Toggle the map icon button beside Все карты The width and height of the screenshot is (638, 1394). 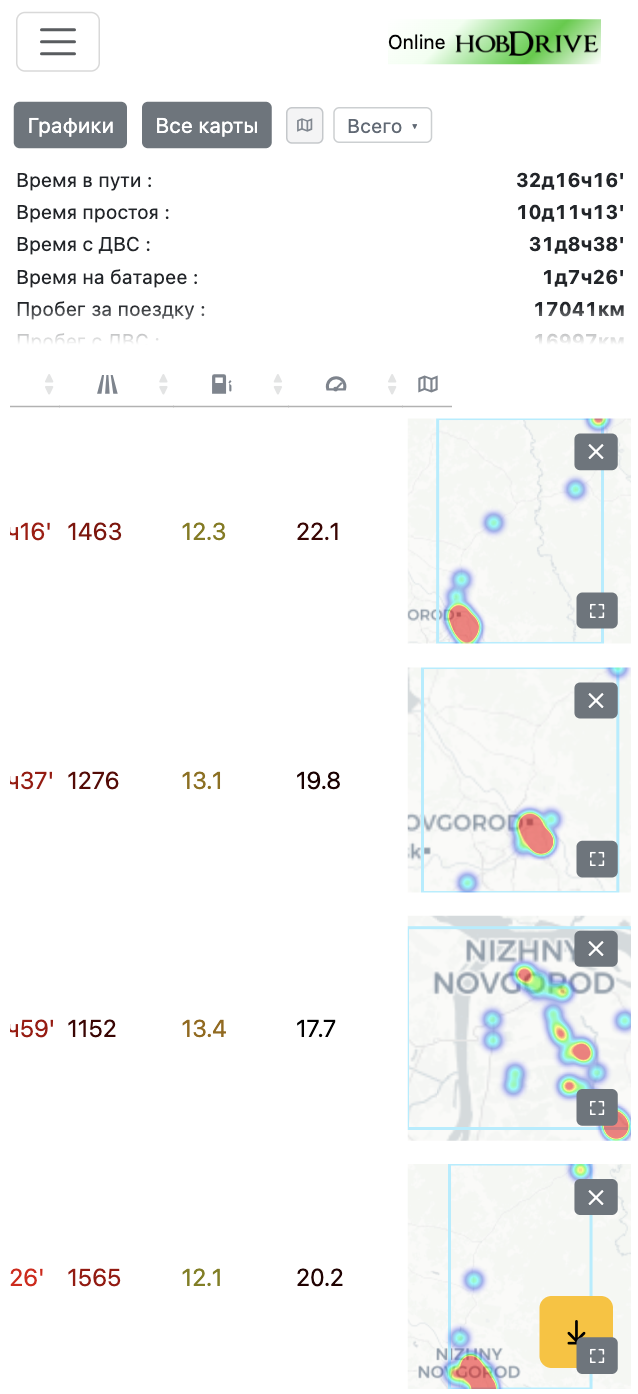tap(305, 125)
